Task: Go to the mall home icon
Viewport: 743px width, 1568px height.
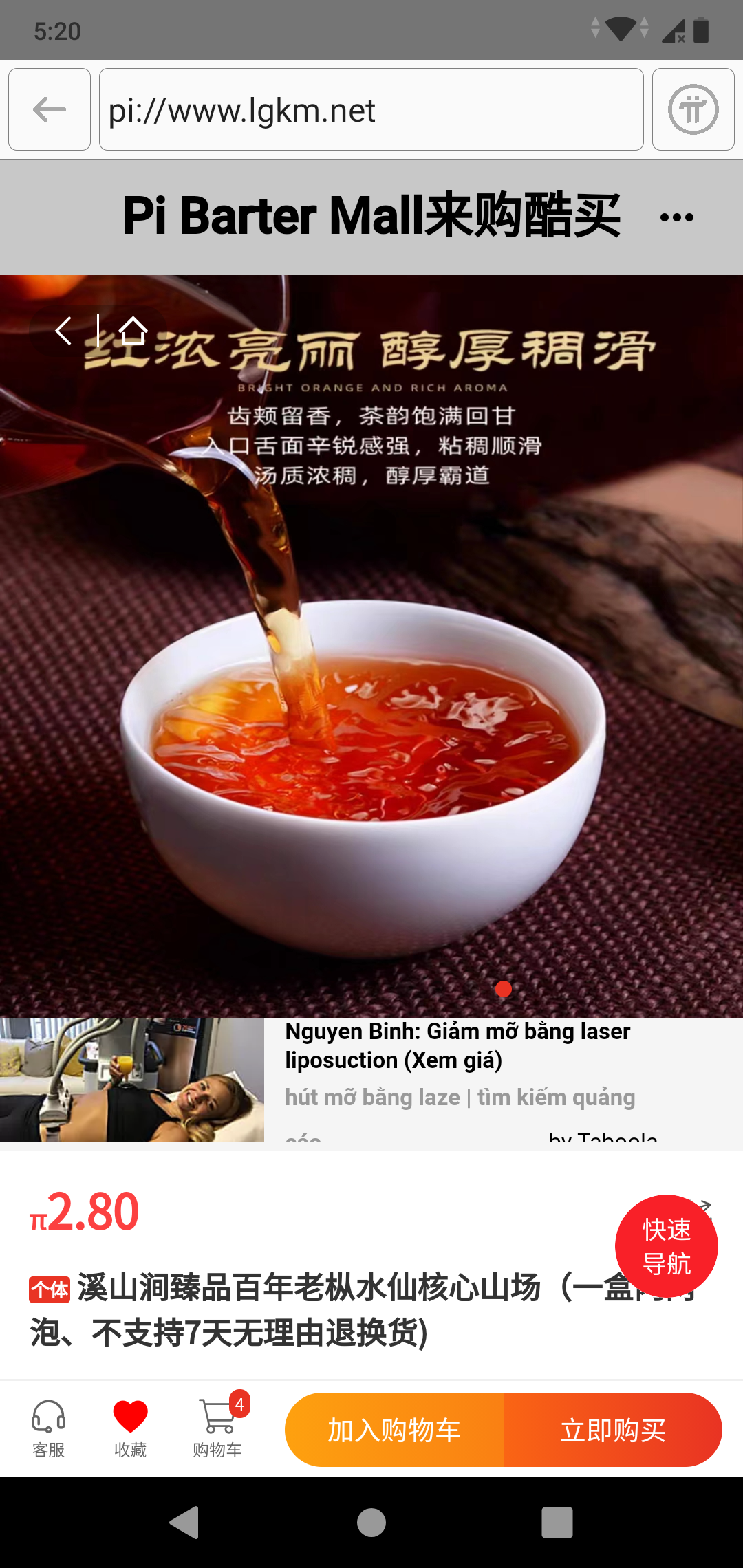Action: (x=133, y=331)
